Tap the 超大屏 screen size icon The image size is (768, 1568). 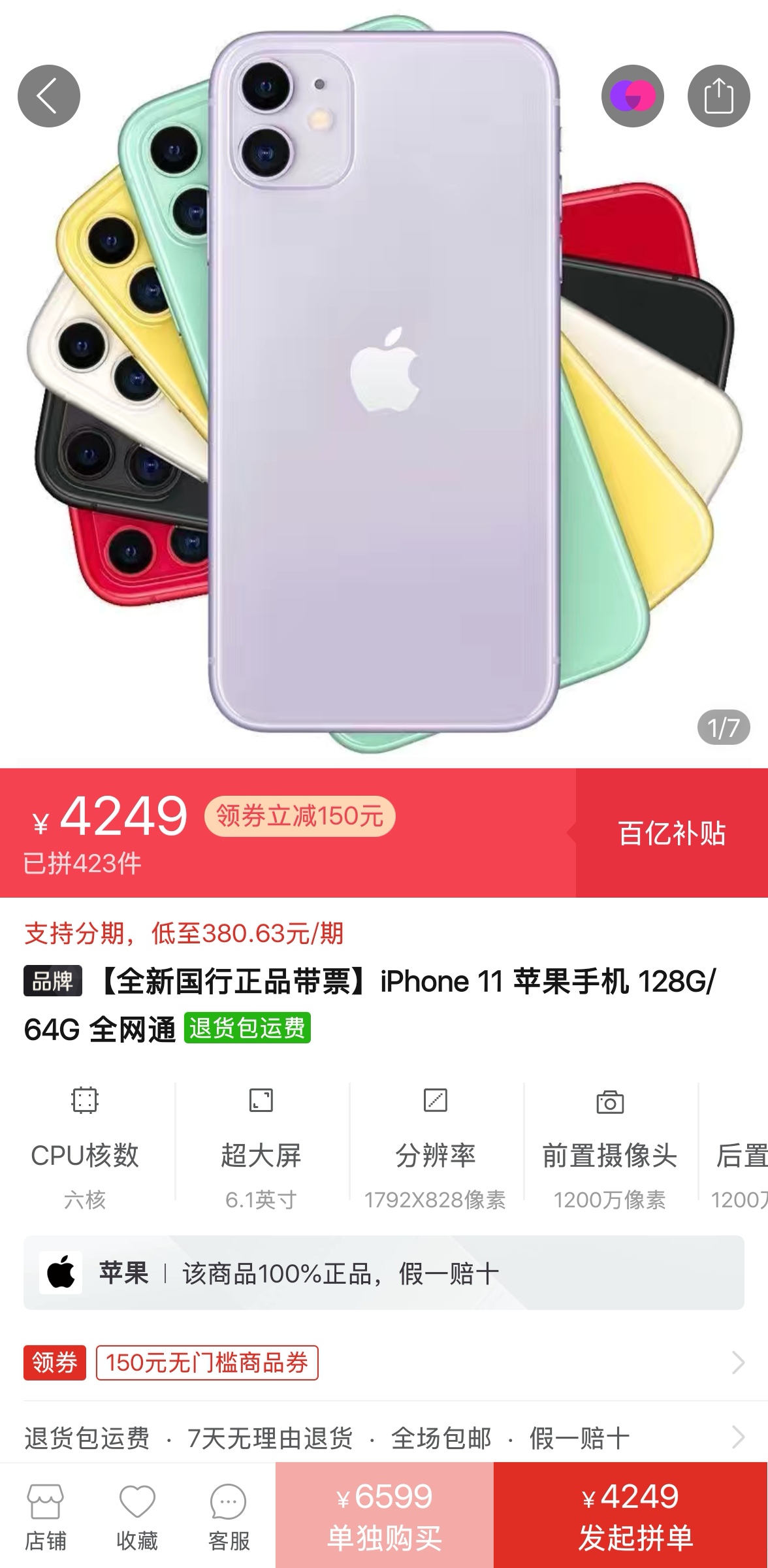click(260, 1100)
